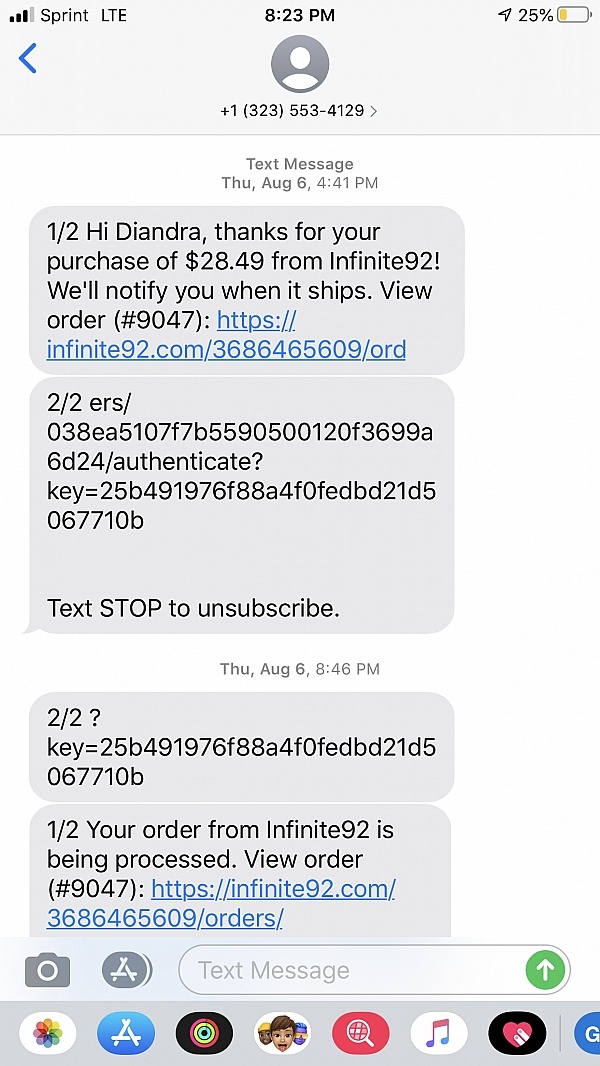
Task: Send the message with the green arrow
Action: pos(546,969)
